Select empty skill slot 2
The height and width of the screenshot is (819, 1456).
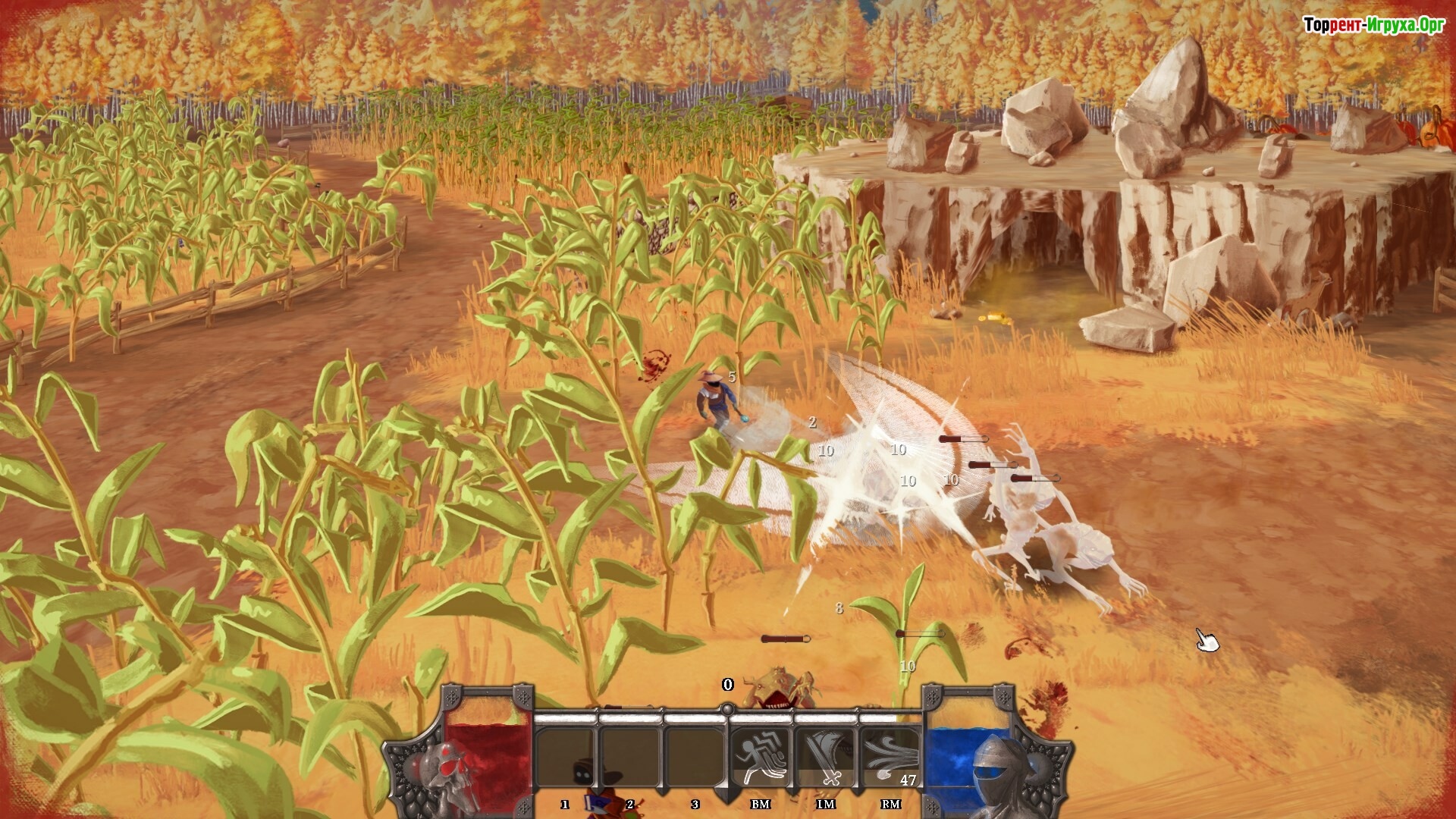[x=630, y=758]
